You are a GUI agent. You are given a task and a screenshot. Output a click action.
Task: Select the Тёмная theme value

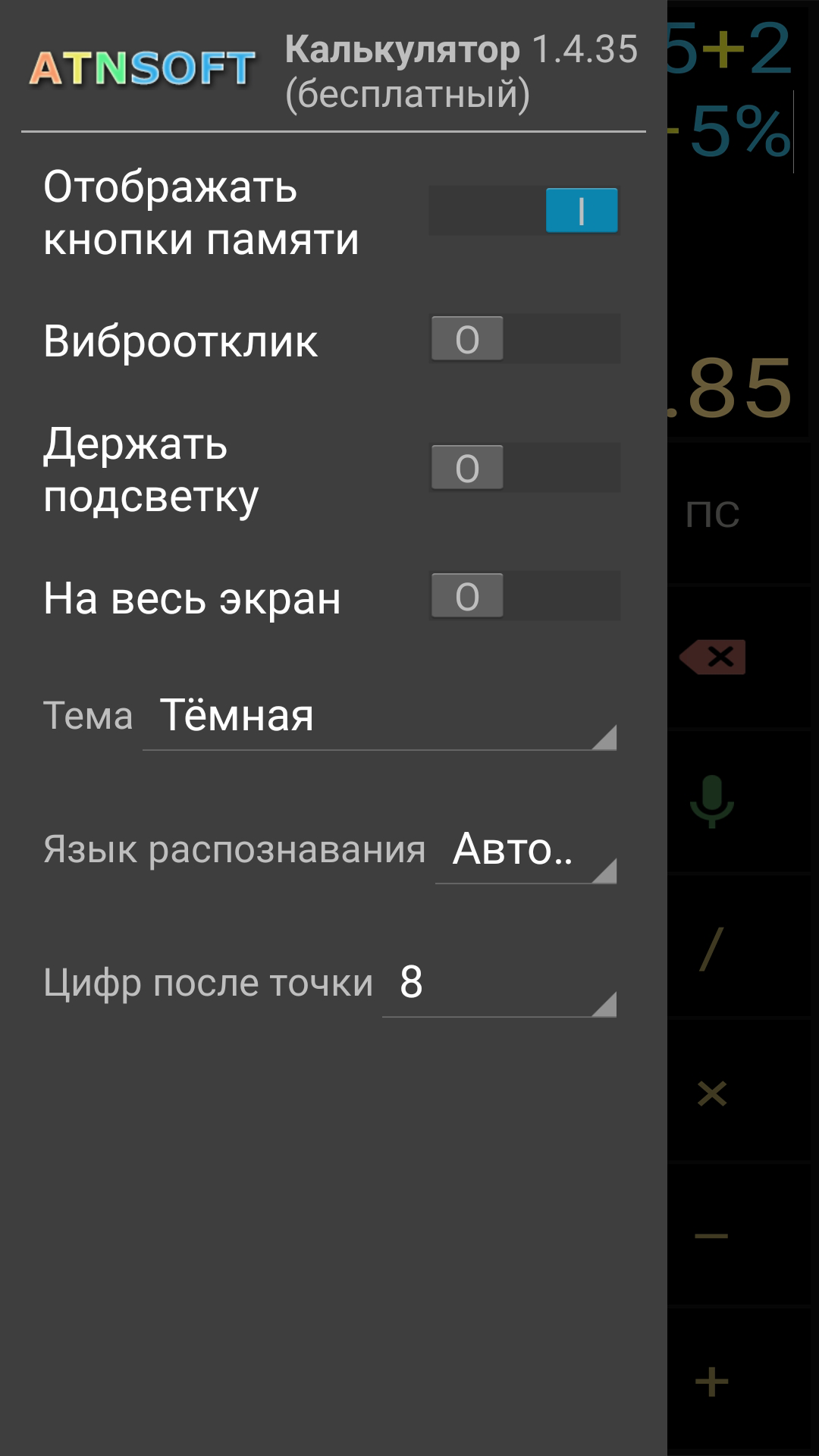click(235, 715)
